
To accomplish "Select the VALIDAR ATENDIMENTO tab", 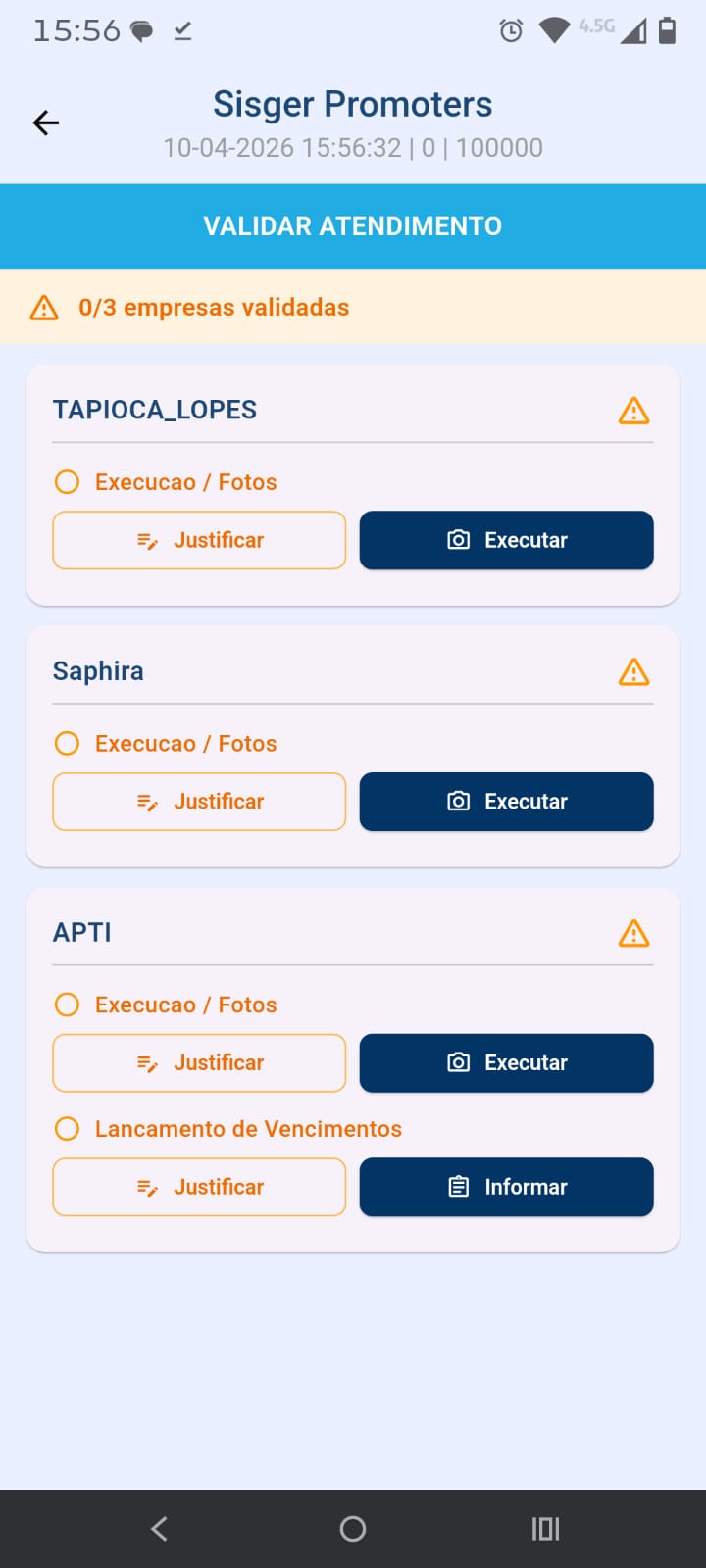I will point(353,225).
